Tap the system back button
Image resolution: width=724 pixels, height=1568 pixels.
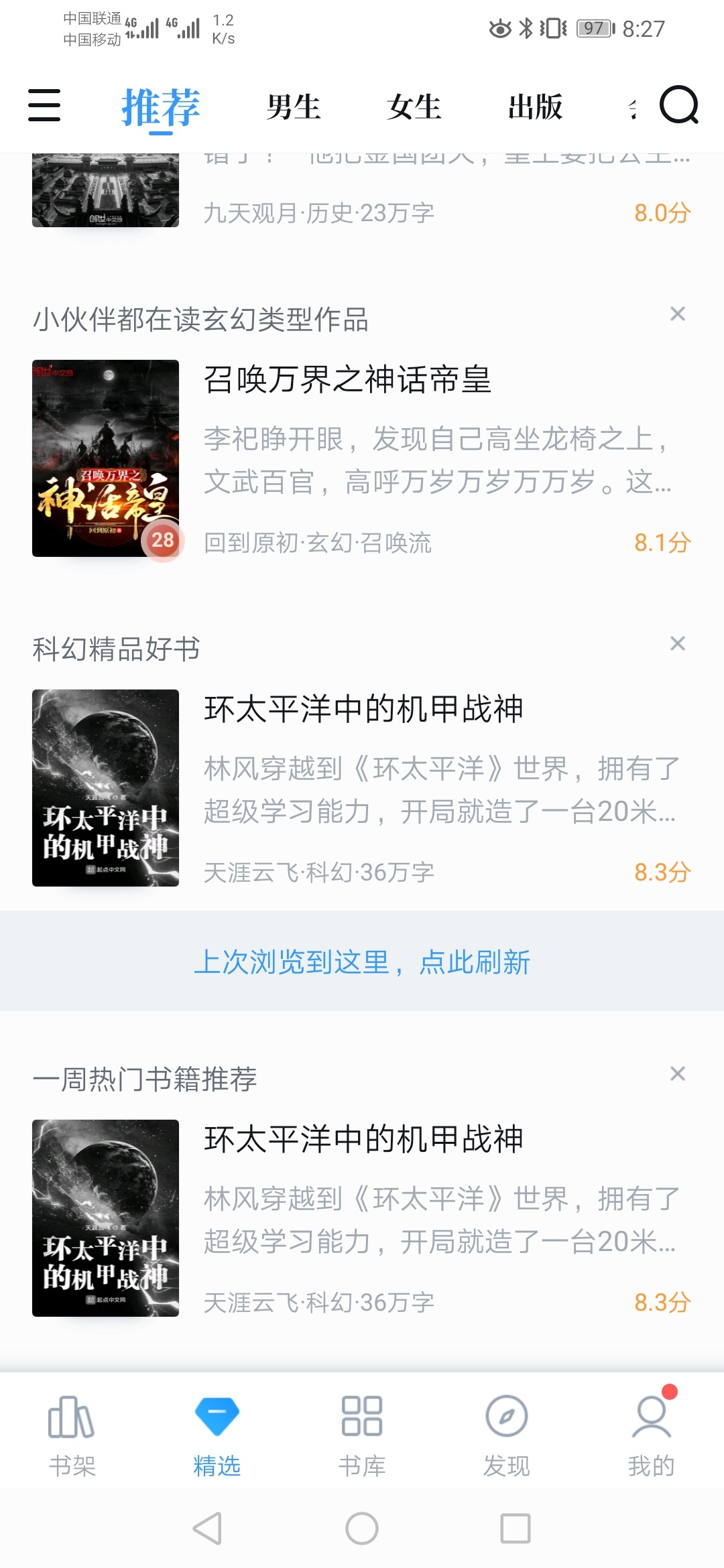(x=207, y=1528)
